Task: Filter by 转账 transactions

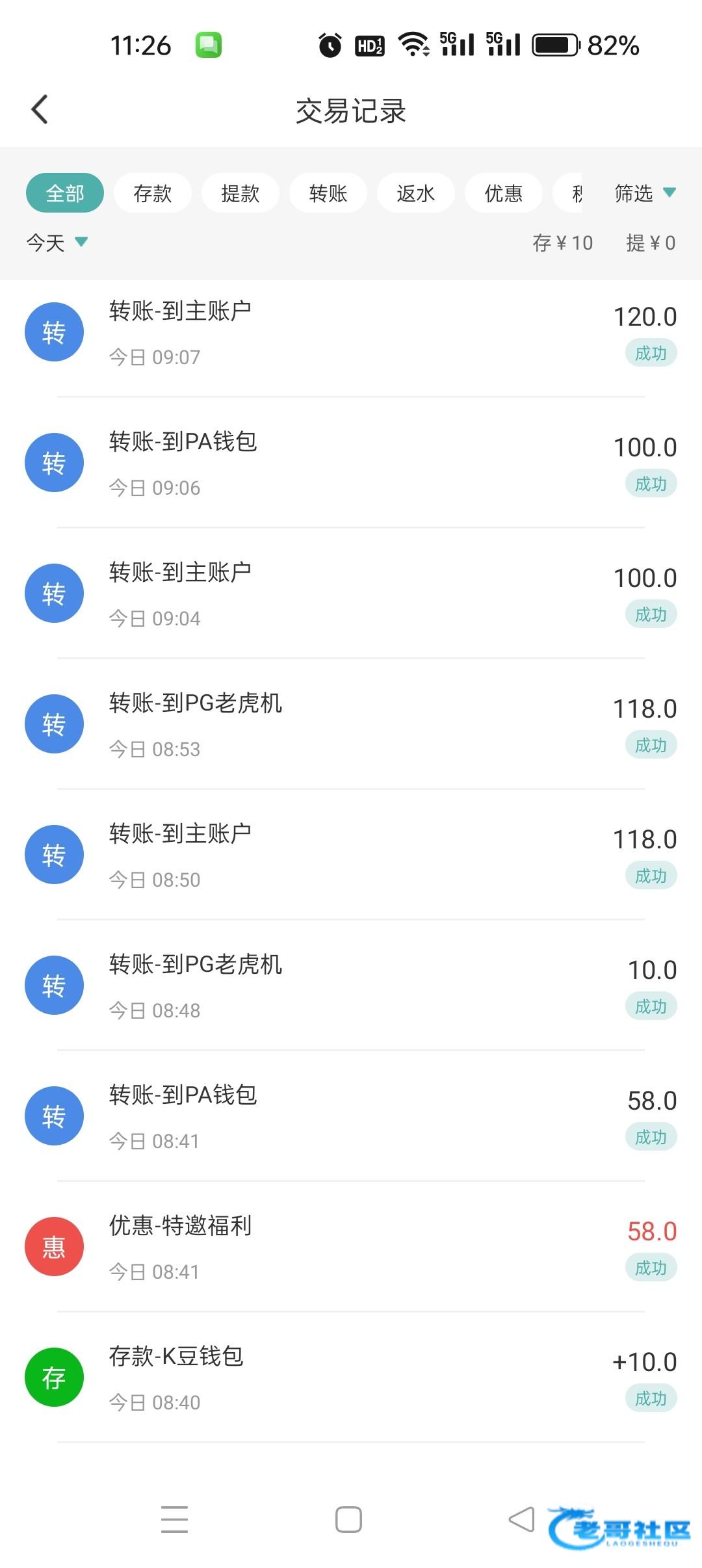Action: pyautogui.click(x=328, y=193)
